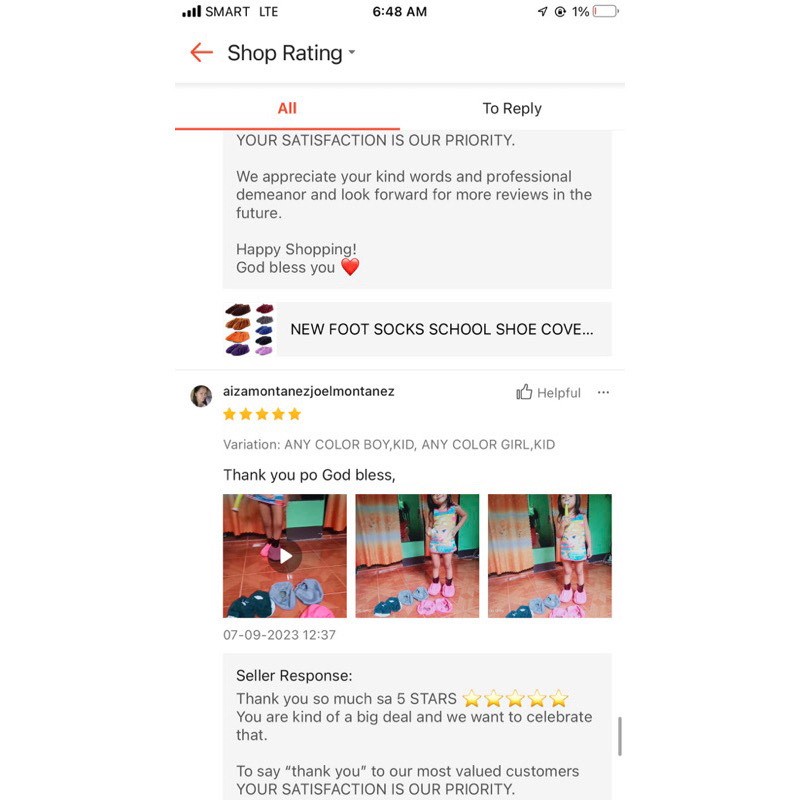Screen dimensions: 800x800
Task: Open the second review photo
Action: click(x=417, y=556)
